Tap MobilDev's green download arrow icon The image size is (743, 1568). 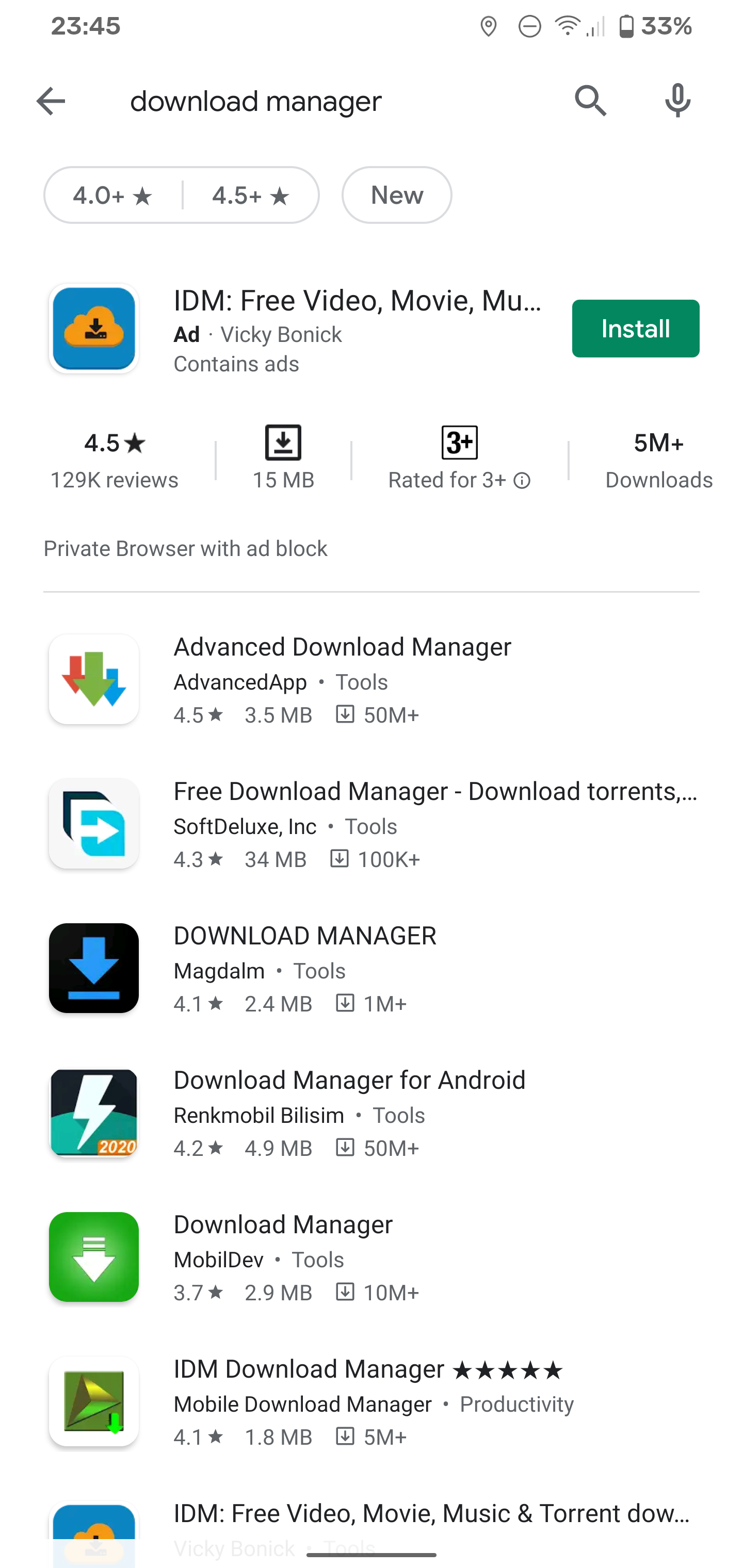(93, 1257)
